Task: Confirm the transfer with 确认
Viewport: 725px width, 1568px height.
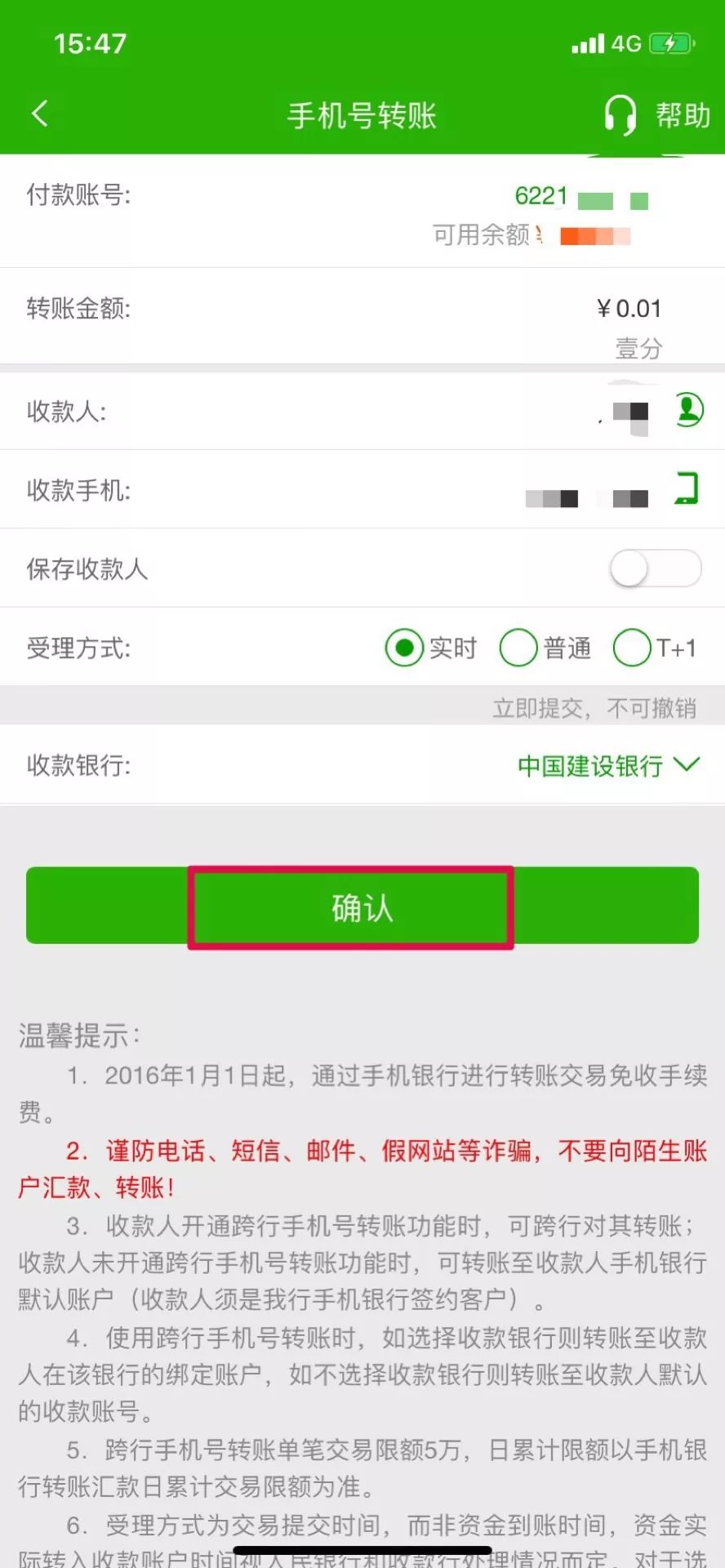Action: (x=362, y=906)
